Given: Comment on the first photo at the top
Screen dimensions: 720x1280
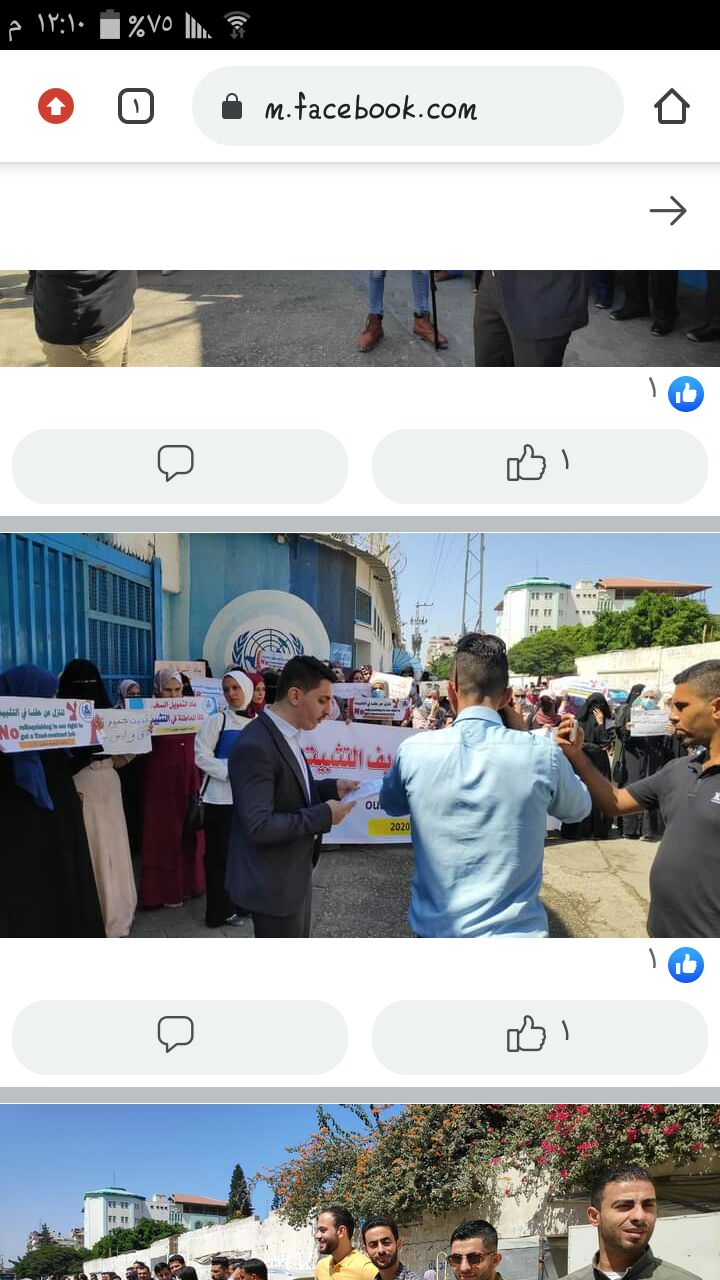Looking at the screenshot, I should click(x=180, y=466).
